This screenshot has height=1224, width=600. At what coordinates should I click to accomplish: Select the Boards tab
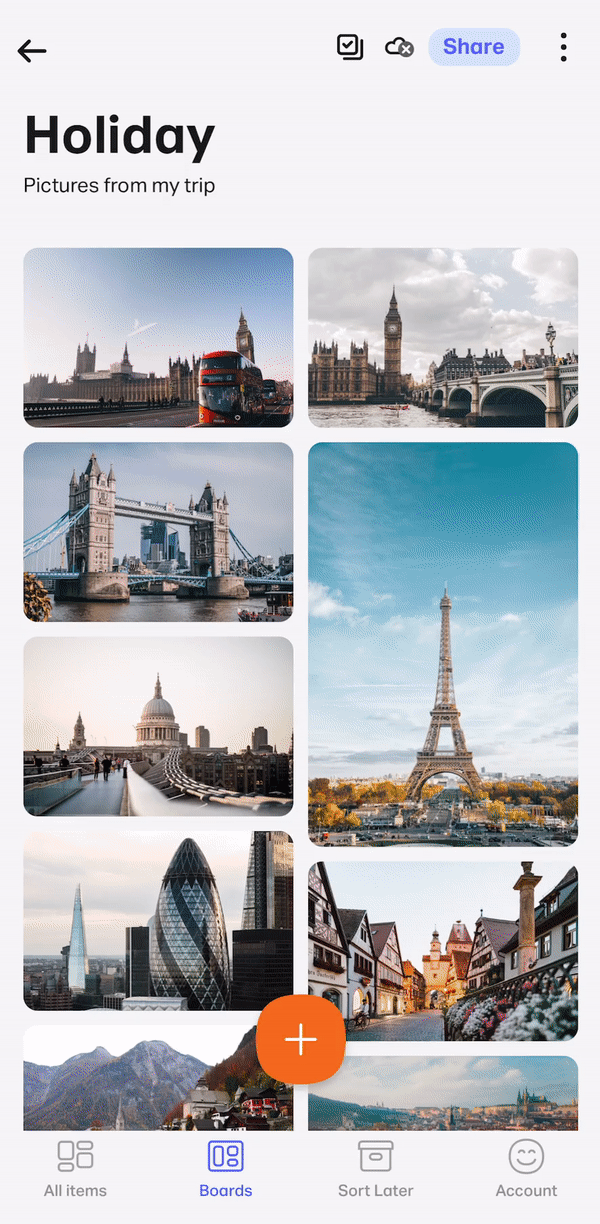pos(226,1169)
